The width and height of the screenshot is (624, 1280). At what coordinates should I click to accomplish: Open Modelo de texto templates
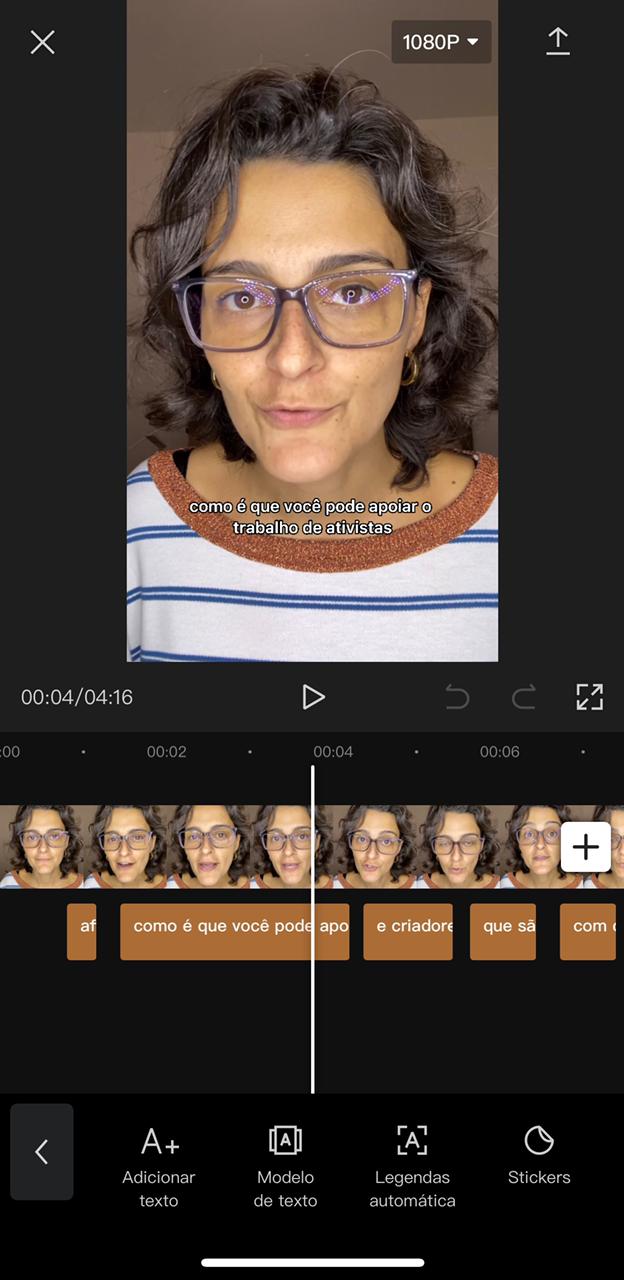285,1163
